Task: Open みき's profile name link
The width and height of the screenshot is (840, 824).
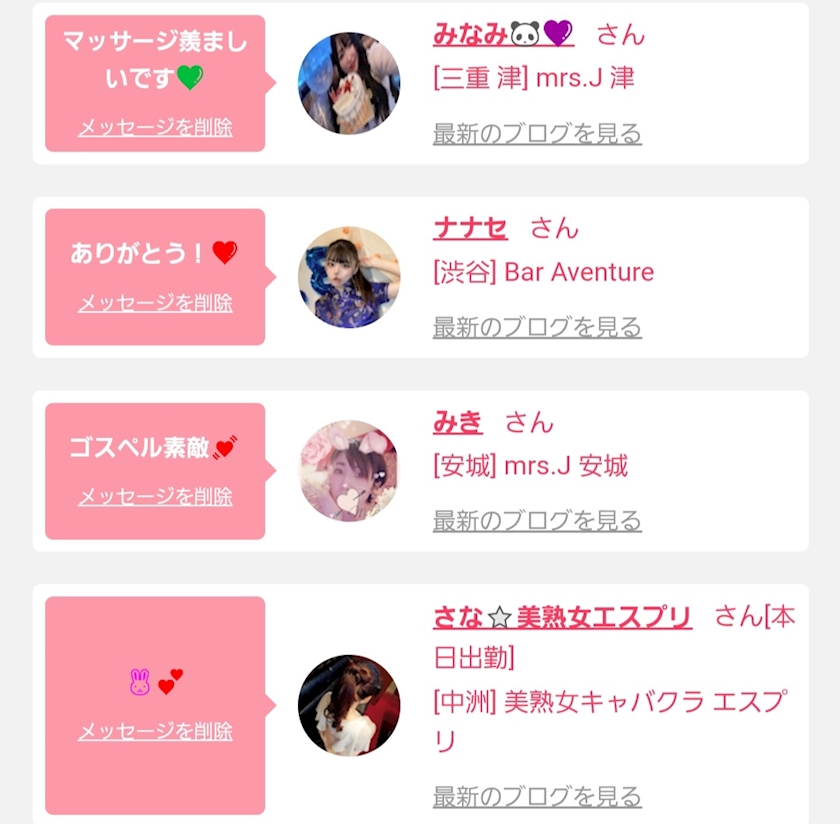Action: click(457, 422)
